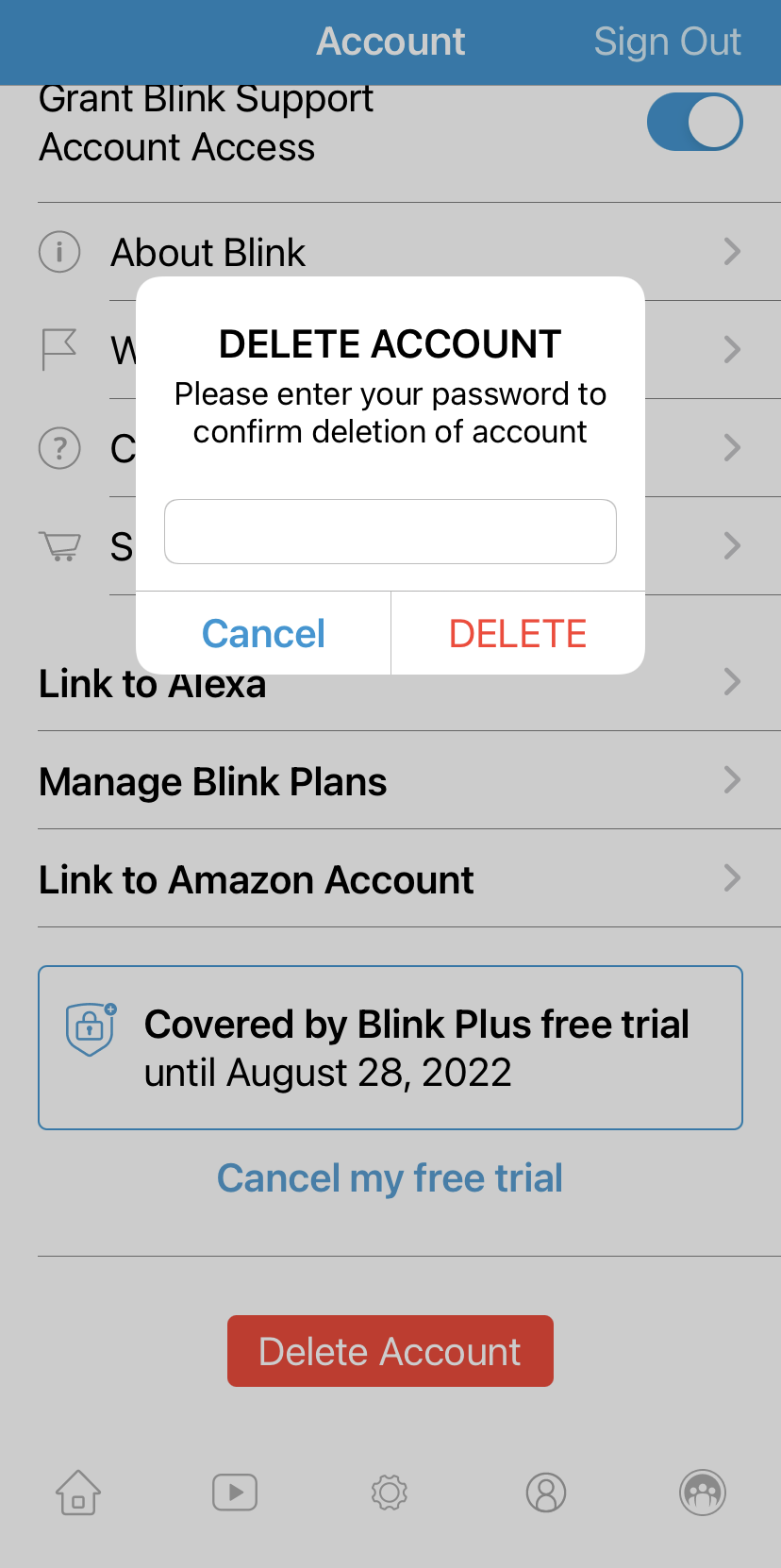Toggle Grant Blink Support Account Access
The height and width of the screenshot is (1568, 781).
pos(695,122)
